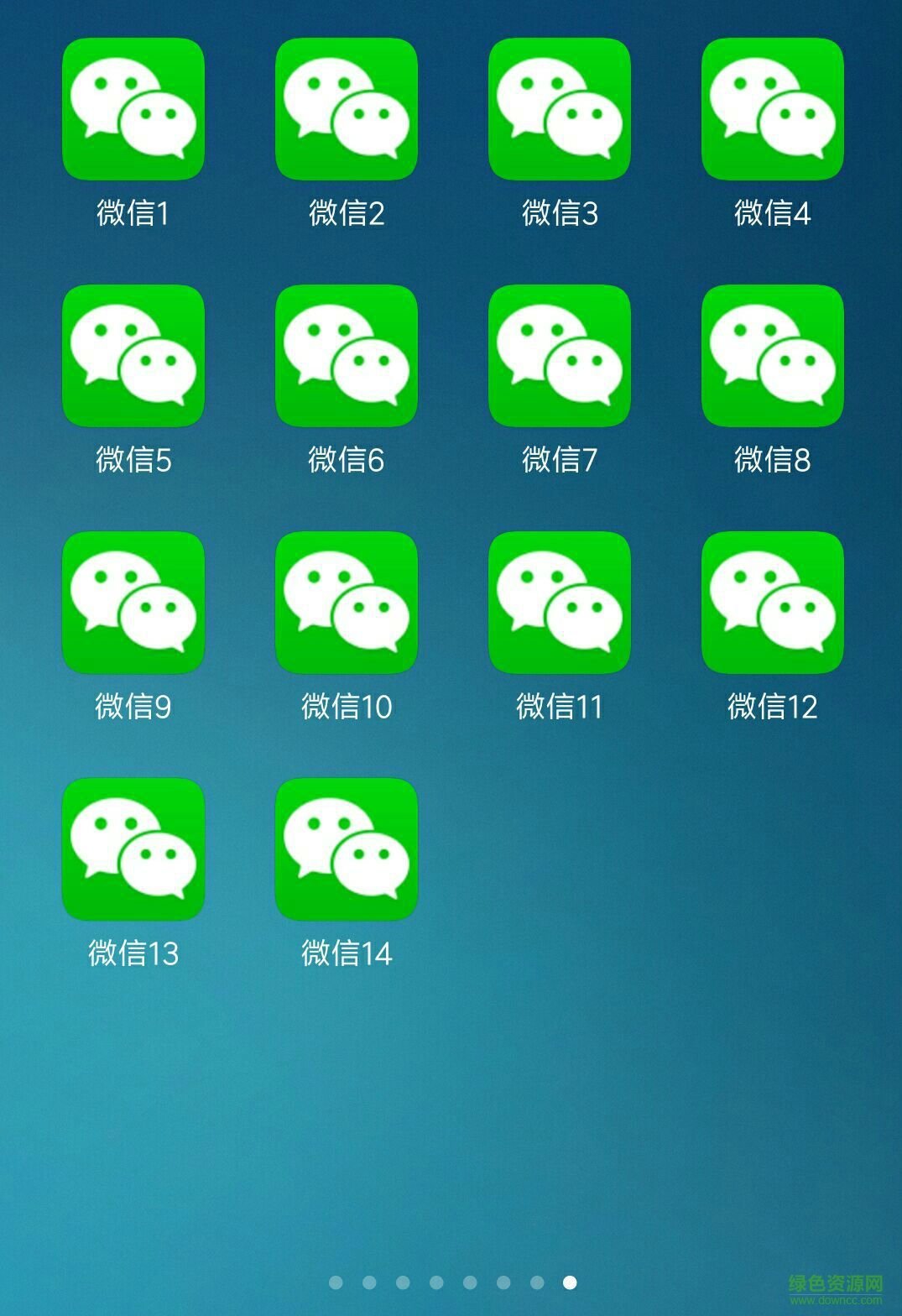Tap the 微信11 icon
The height and width of the screenshot is (1316, 902).
point(560,603)
